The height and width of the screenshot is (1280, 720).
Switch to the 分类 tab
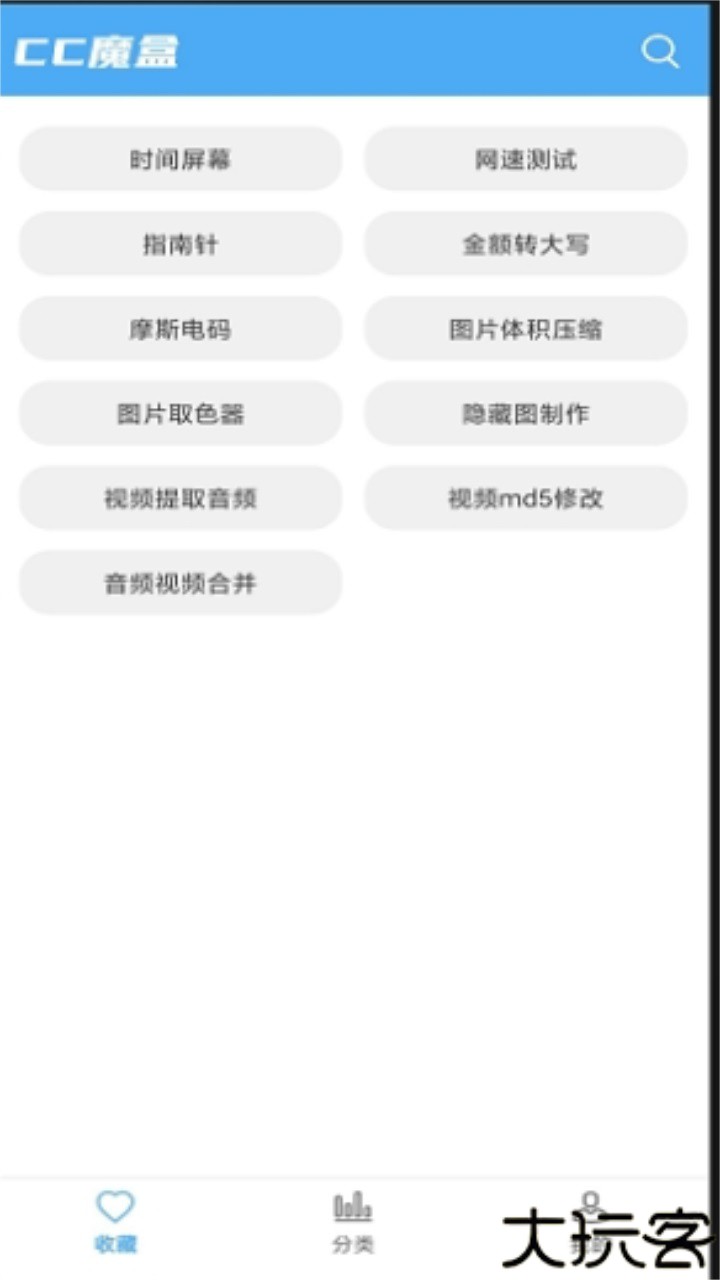(x=352, y=1220)
